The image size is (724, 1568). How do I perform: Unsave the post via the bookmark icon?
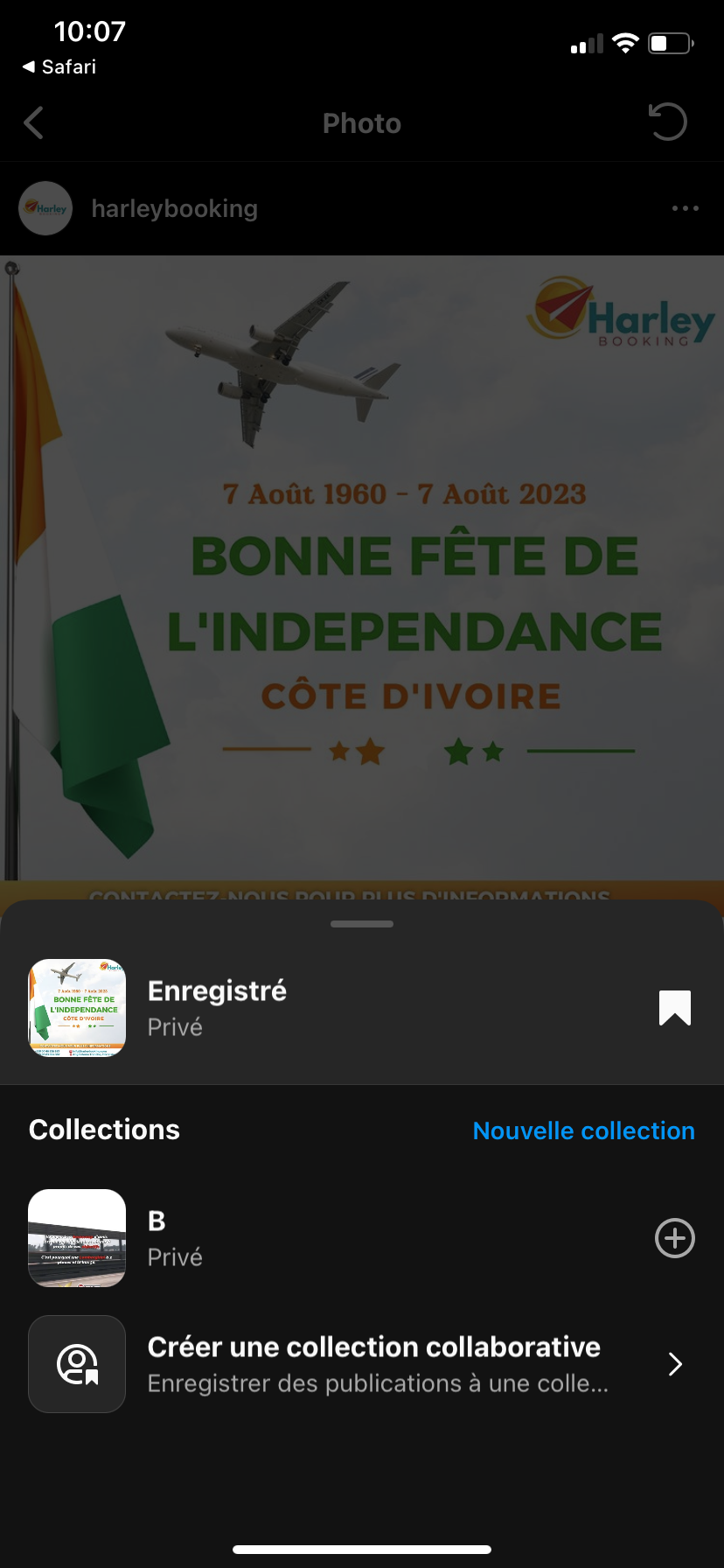[x=674, y=1007]
